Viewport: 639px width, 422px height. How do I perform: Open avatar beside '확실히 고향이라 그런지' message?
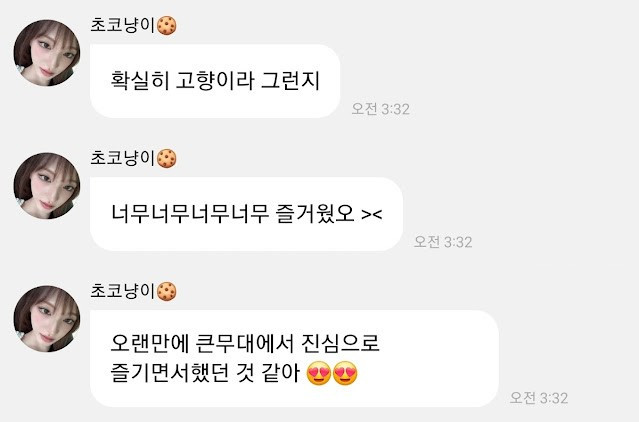[46, 52]
